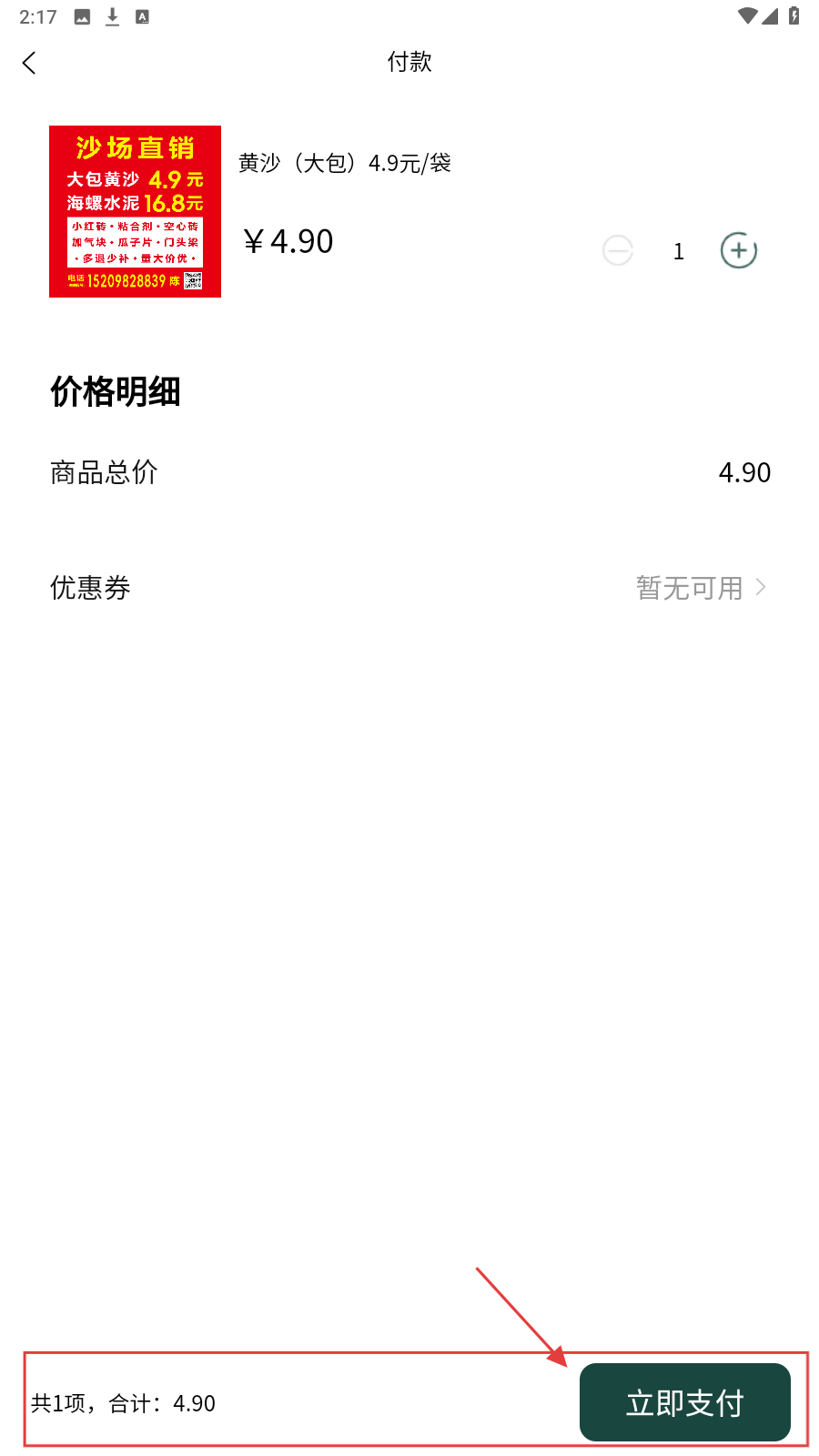Open the 黄沙 product image
Viewport: 819px width, 1456px height.
point(135,211)
